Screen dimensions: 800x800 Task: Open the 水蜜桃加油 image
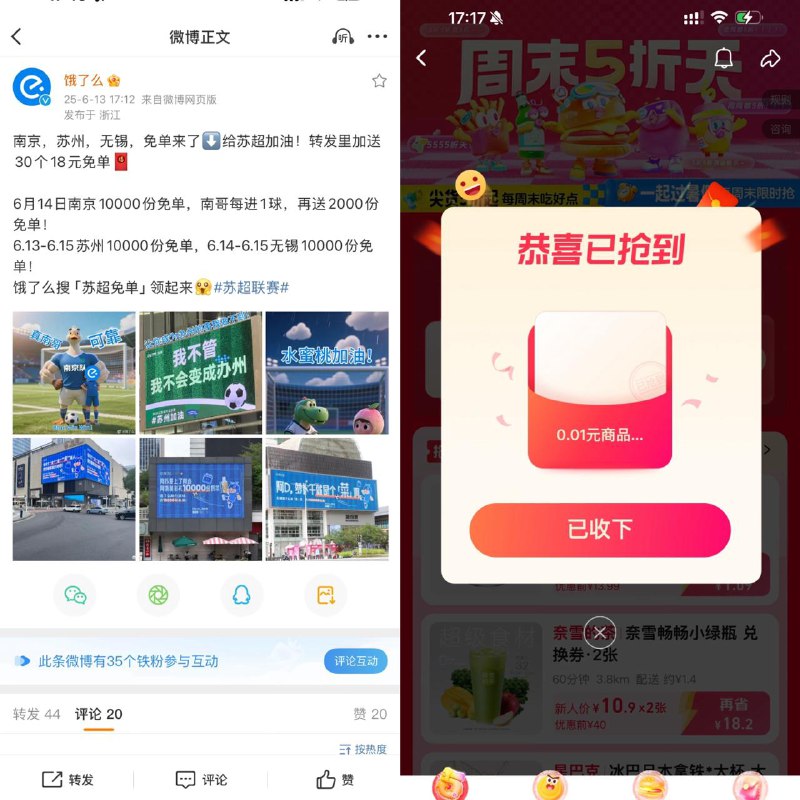click(326, 372)
